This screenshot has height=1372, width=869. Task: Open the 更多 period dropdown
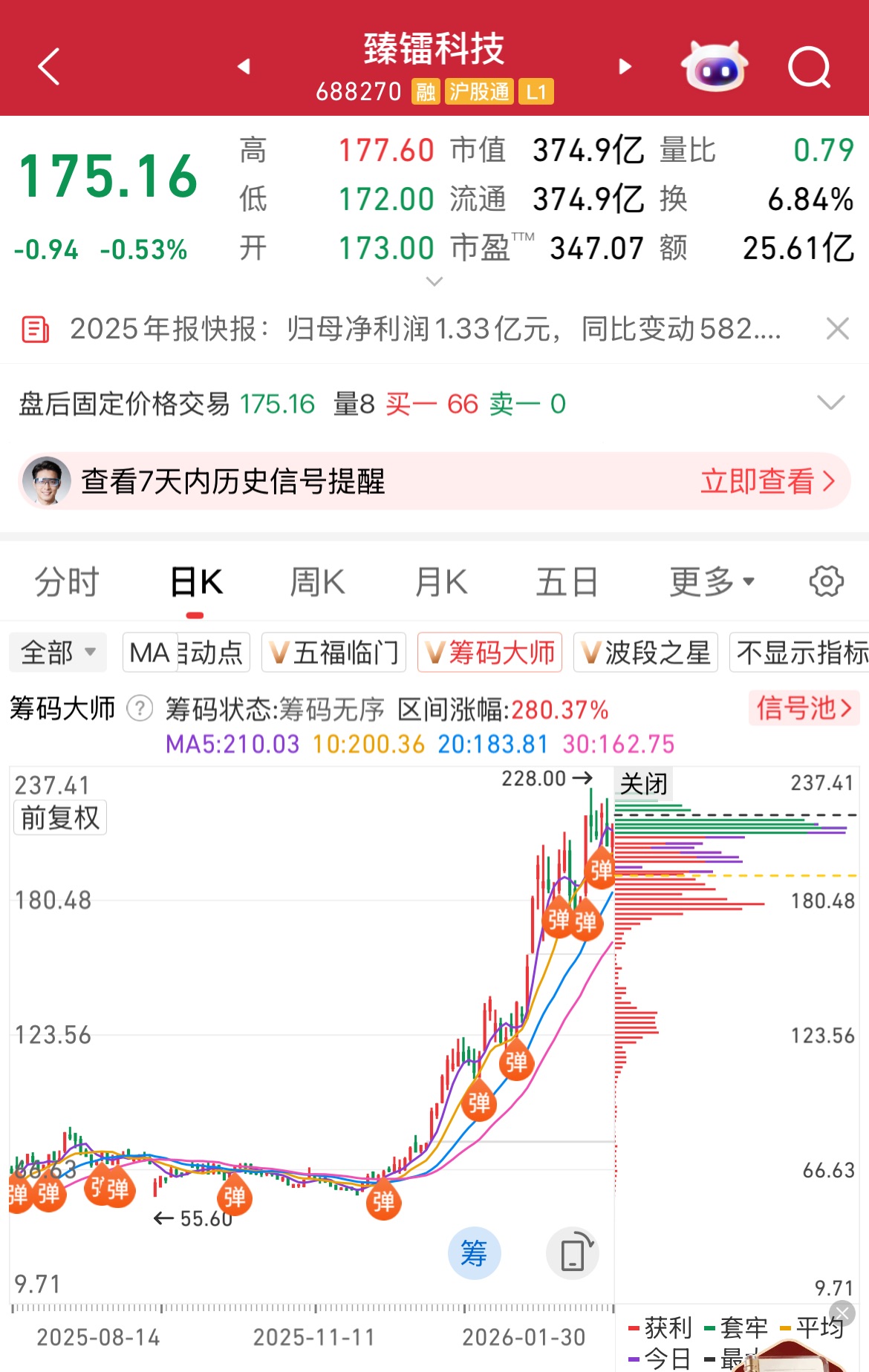(x=712, y=582)
